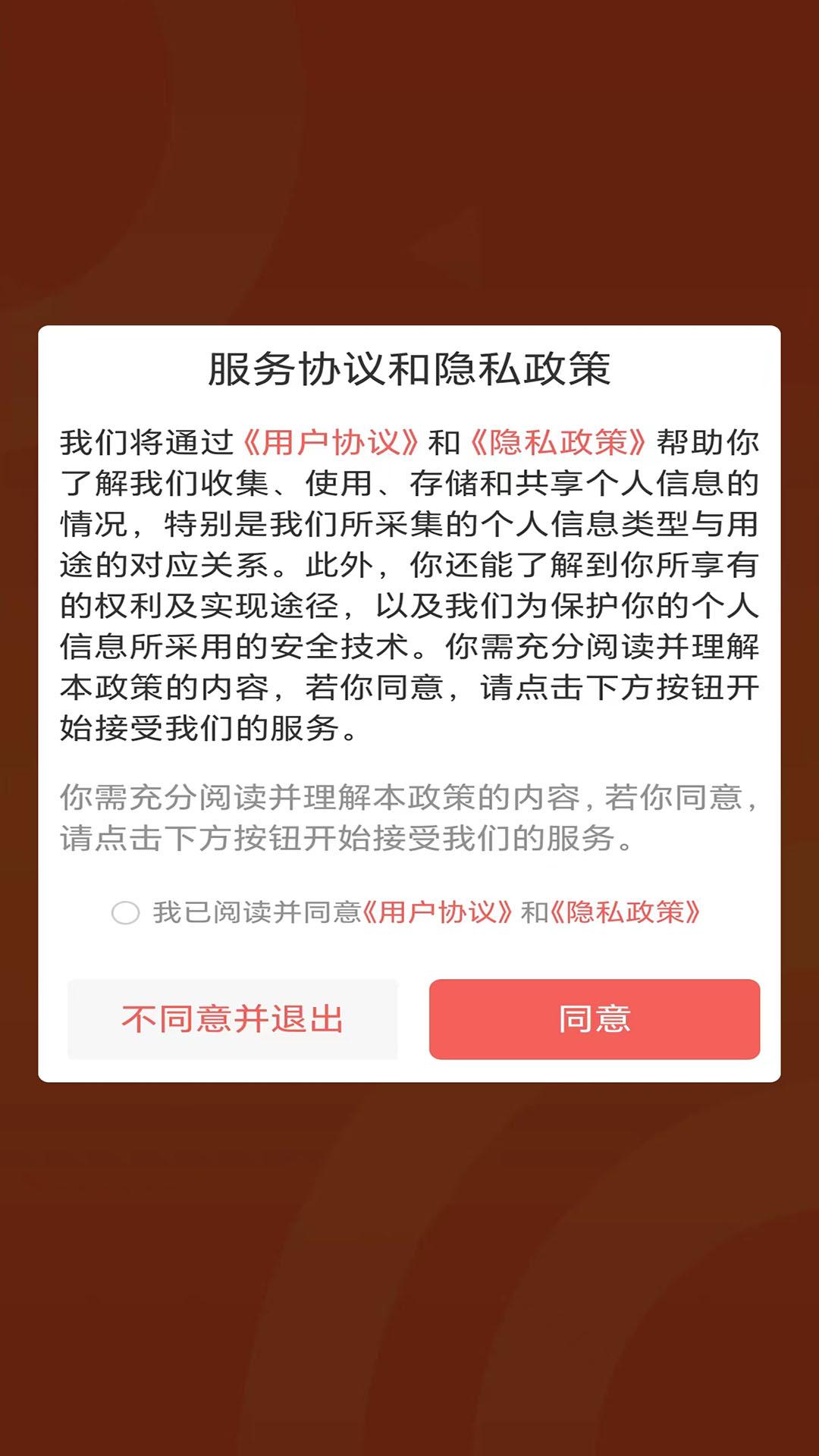Screen dimensions: 819x1456
Task: Tap the dark background outside the dialog
Action: click(409, 152)
